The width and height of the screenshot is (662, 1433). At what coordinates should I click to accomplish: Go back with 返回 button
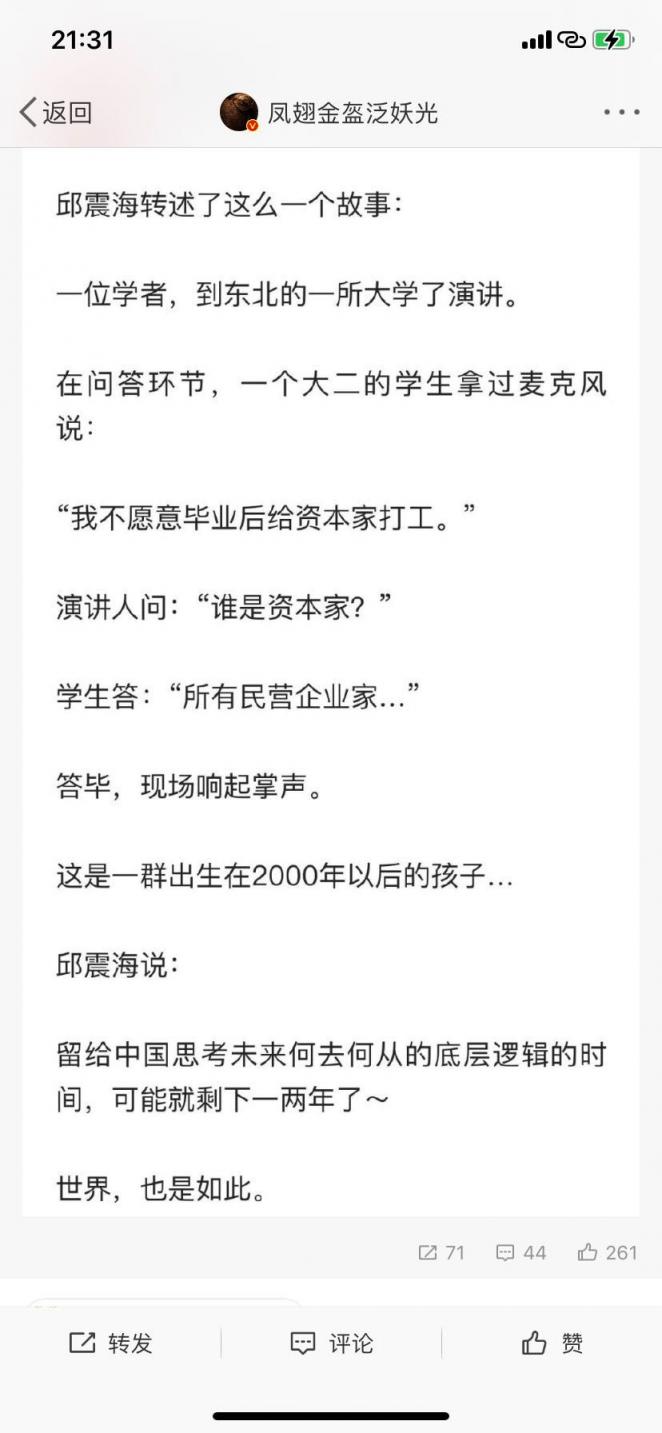pos(55,112)
